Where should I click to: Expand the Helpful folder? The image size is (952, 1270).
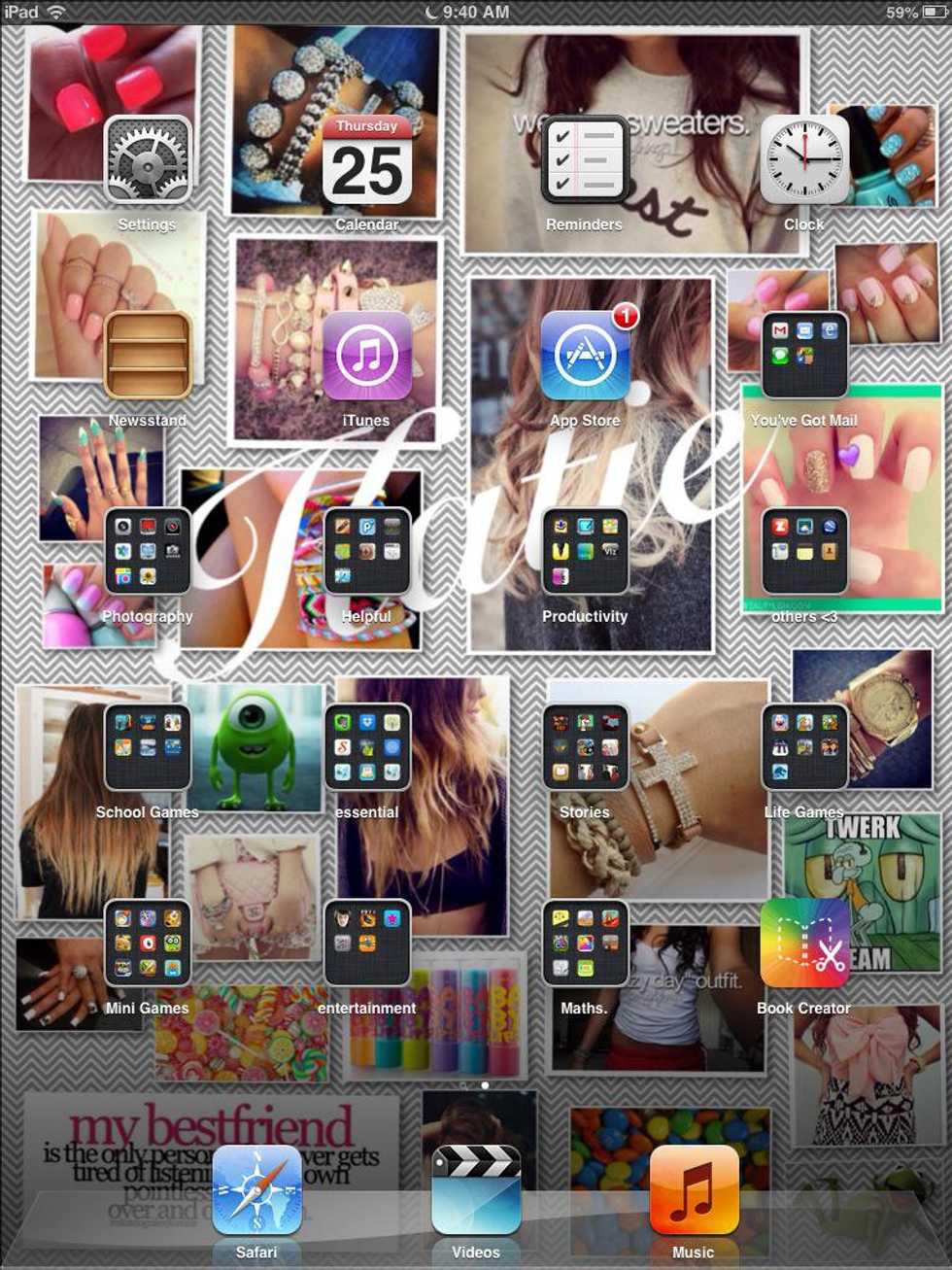click(367, 552)
